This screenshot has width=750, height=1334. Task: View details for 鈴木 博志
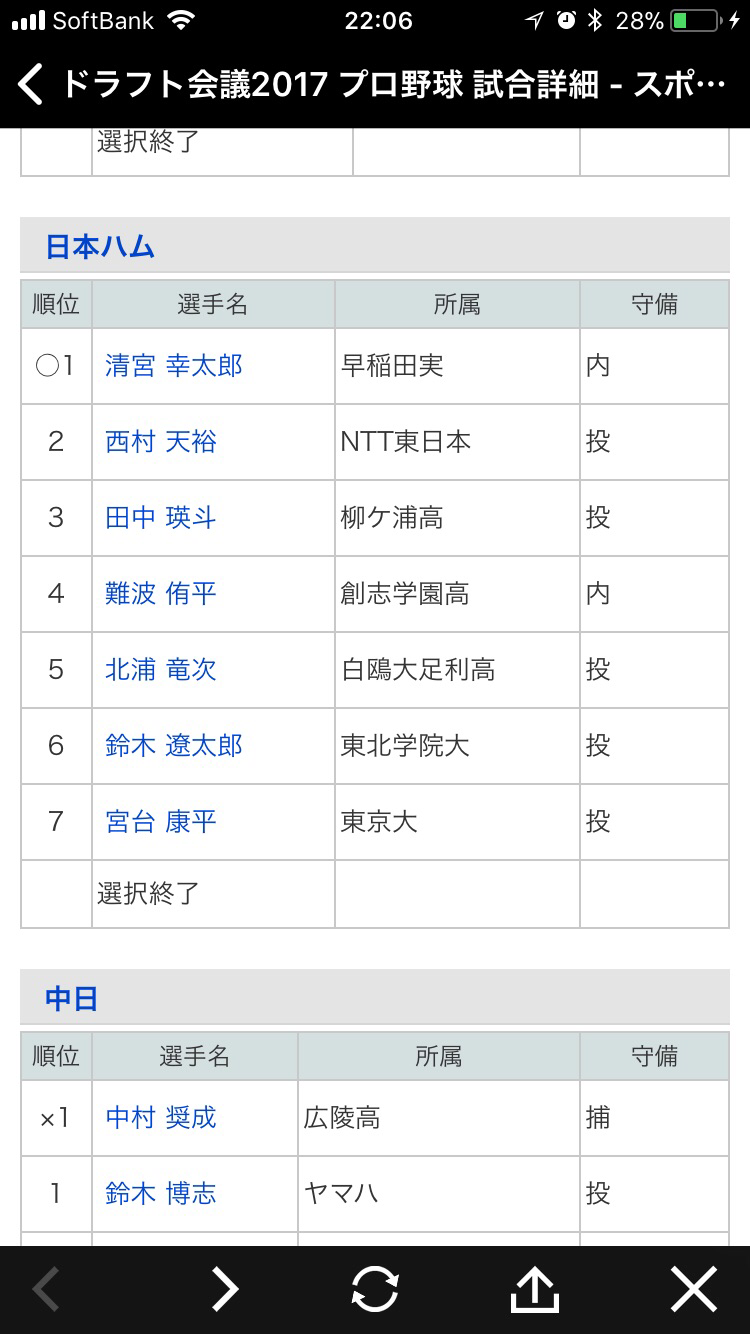pos(161,1194)
